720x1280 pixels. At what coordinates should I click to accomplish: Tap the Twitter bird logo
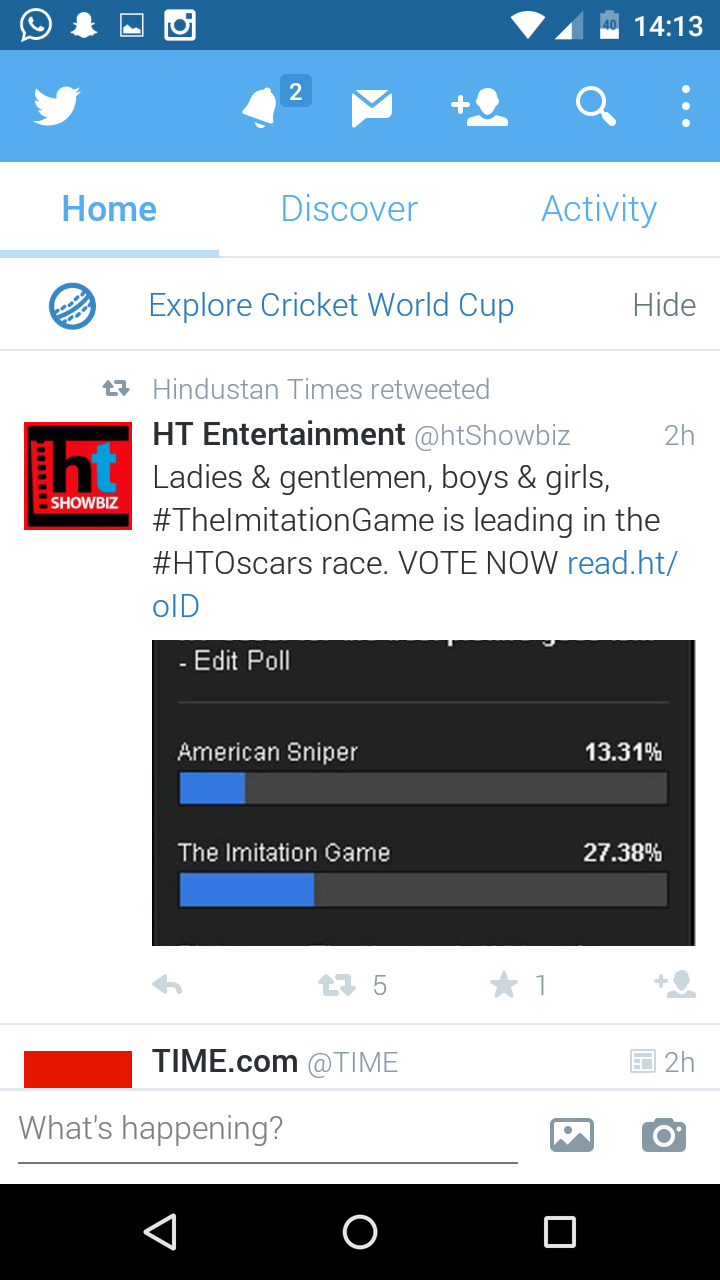[57, 106]
